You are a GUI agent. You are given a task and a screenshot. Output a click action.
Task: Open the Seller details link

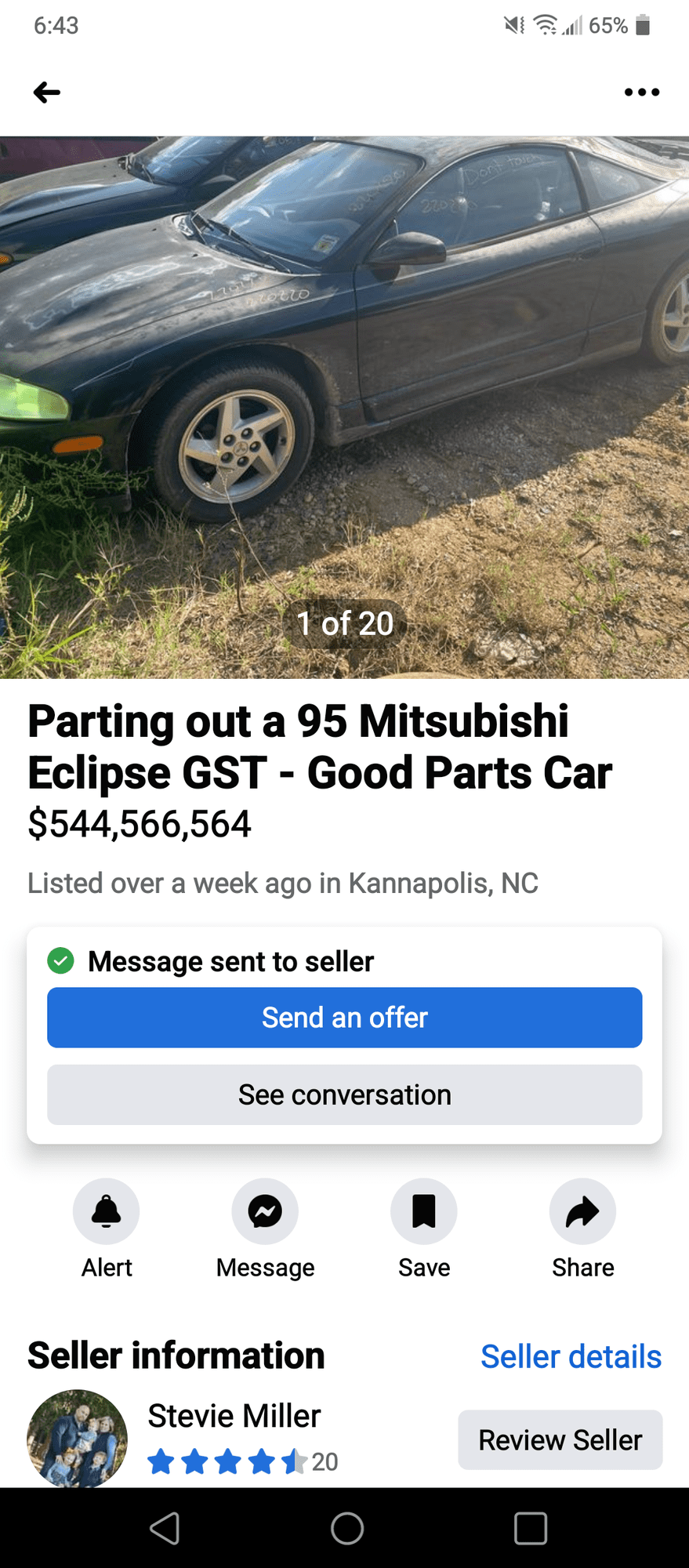coord(571,1356)
